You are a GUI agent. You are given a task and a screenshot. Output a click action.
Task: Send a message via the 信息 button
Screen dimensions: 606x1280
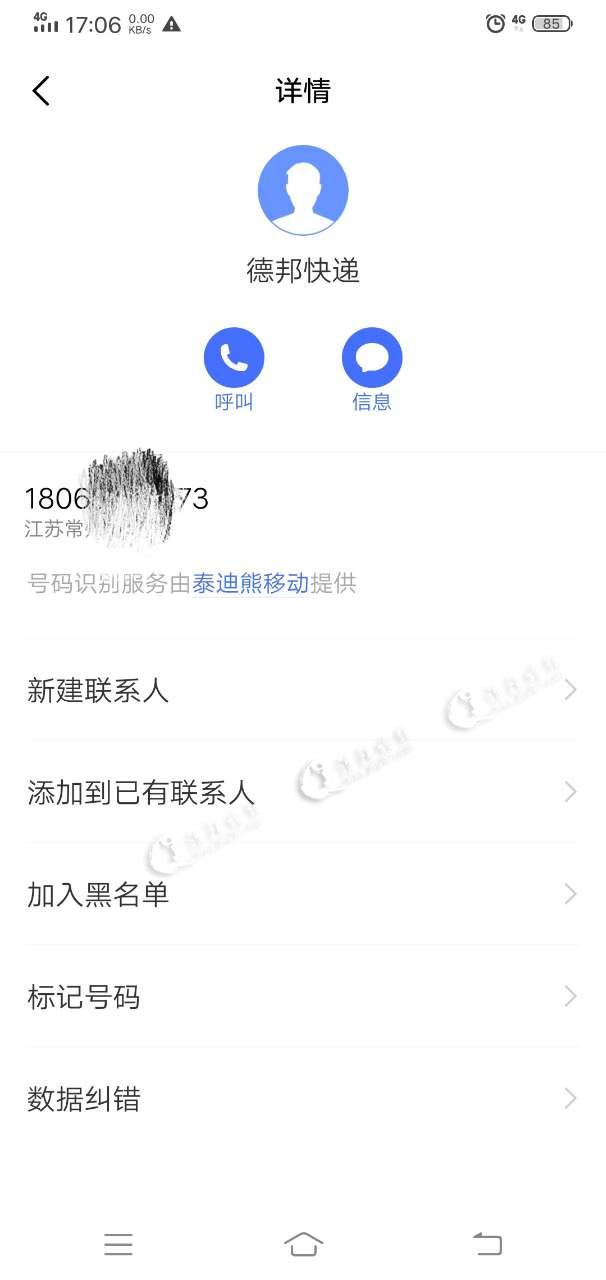(372, 359)
